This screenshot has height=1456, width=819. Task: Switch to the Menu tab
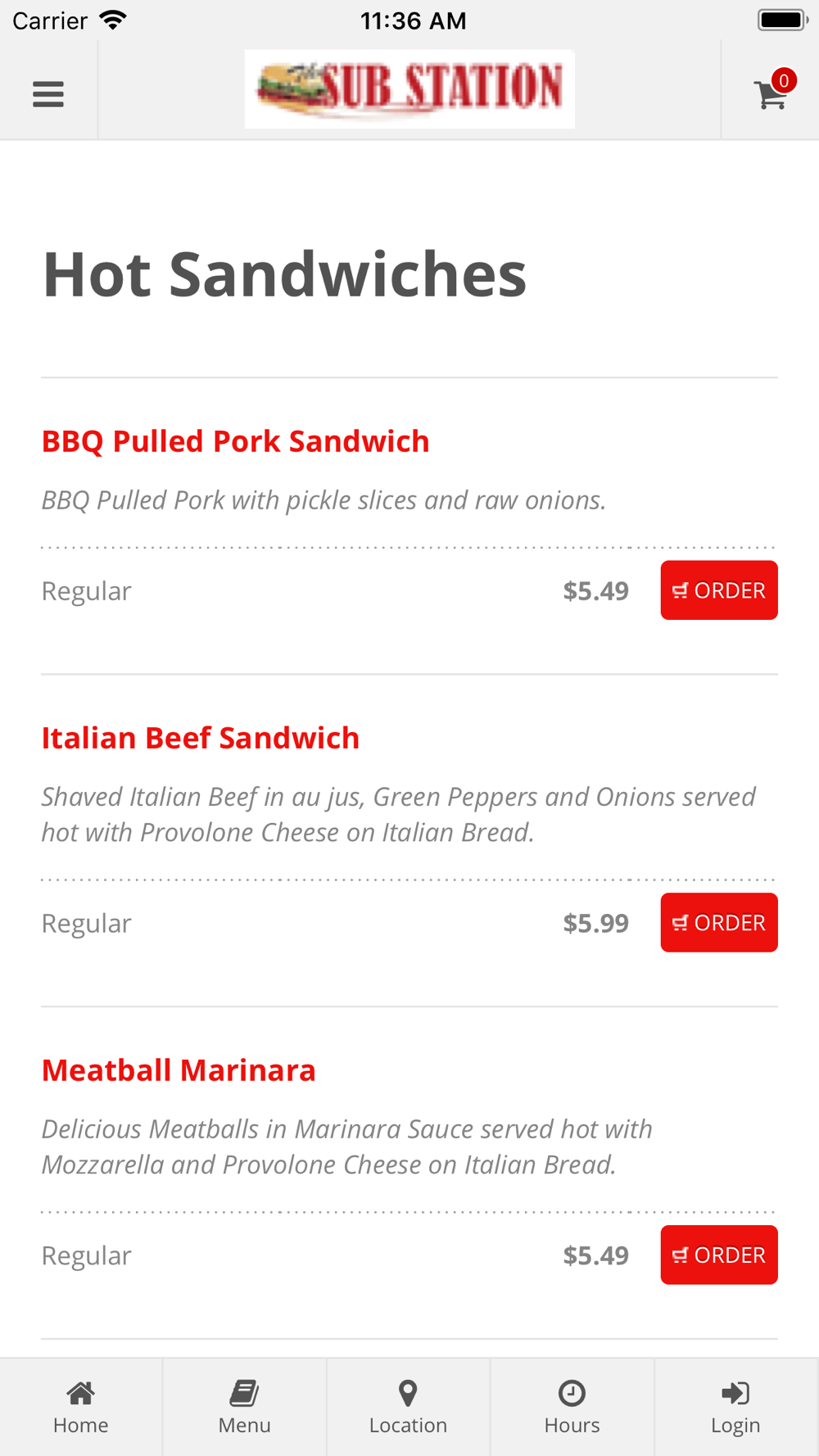coord(245,1408)
